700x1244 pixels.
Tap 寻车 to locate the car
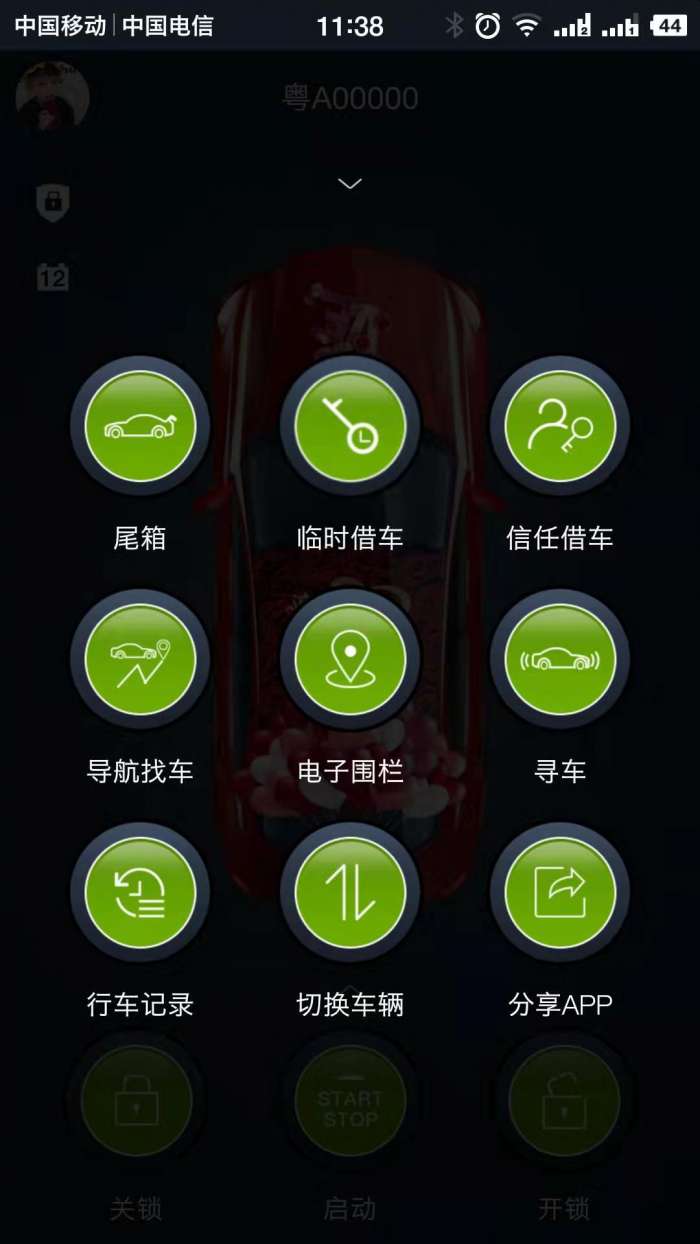560,659
